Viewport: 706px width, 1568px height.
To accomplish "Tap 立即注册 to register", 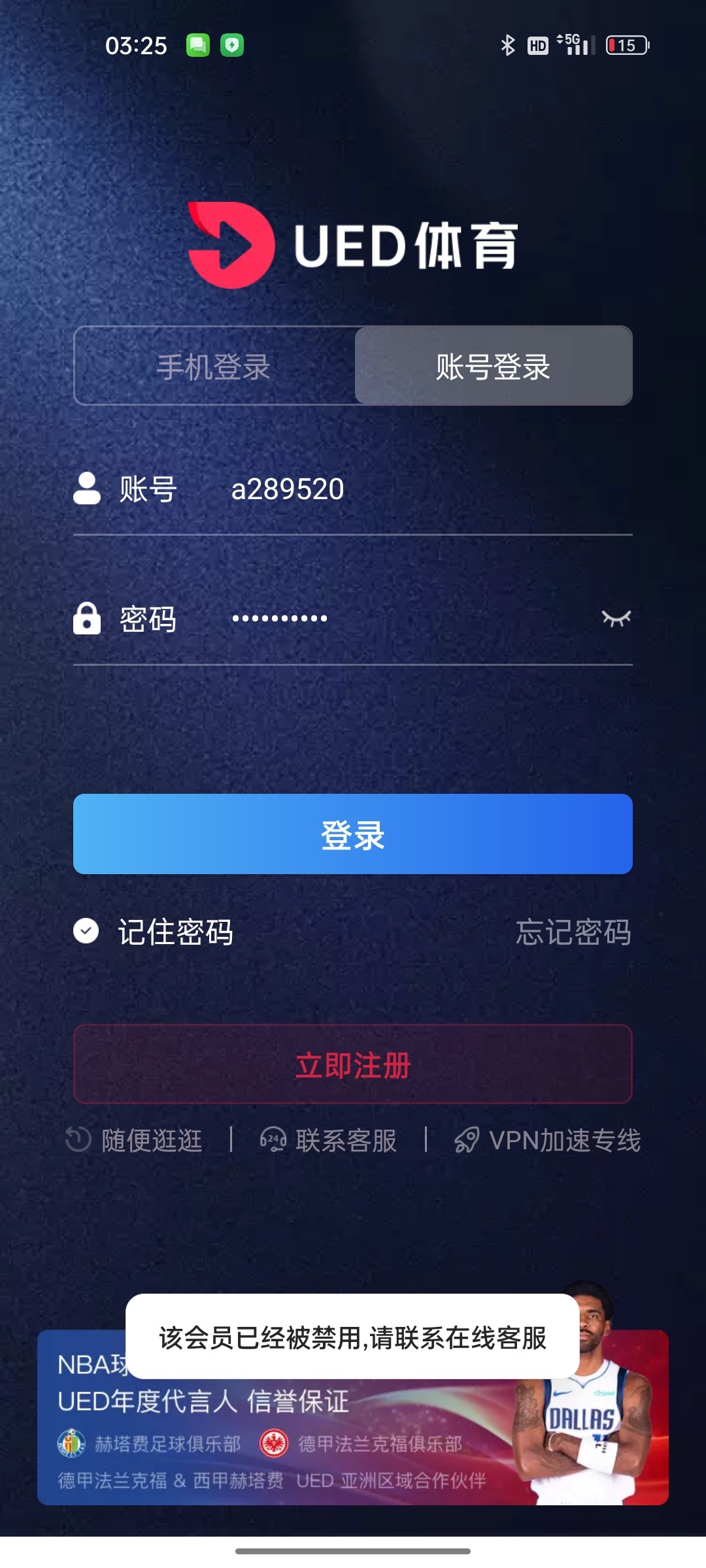I will pyautogui.click(x=353, y=1064).
